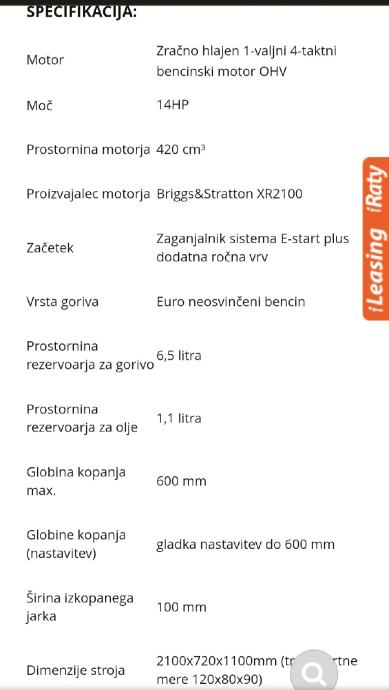Open the iLeasing iRaty side tab
389x690 pixels.
coord(376,239)
